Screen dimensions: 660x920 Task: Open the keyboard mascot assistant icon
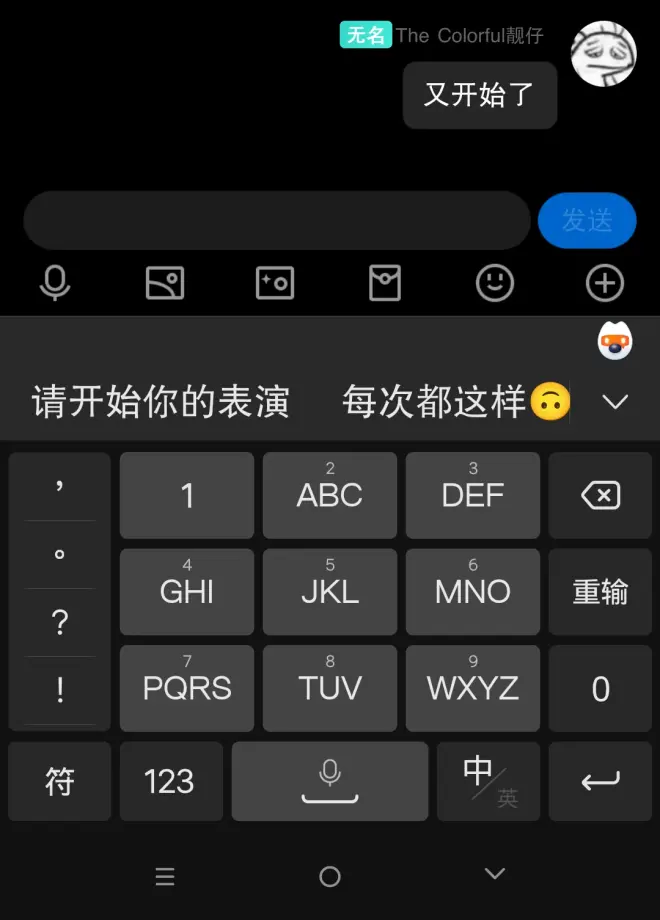click(615, 343)
